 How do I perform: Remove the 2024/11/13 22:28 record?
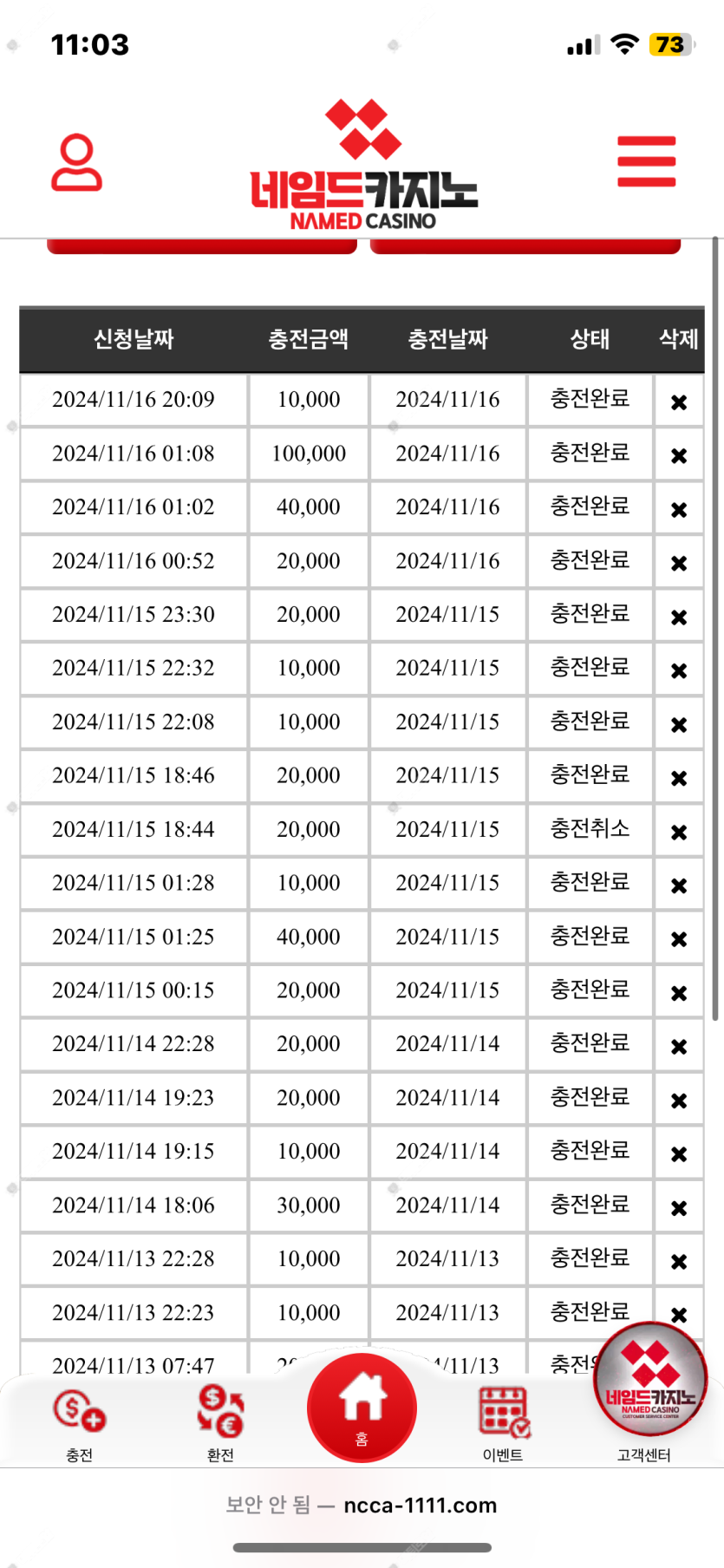pos(679,1261)
